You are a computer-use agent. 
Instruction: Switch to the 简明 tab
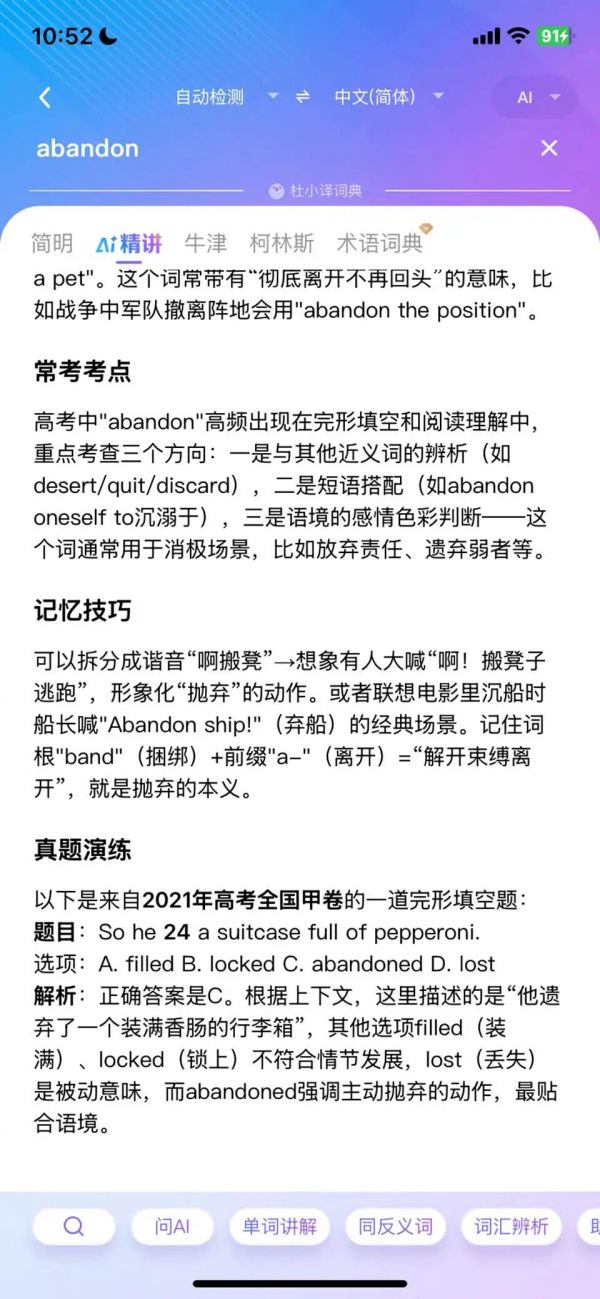52,243
